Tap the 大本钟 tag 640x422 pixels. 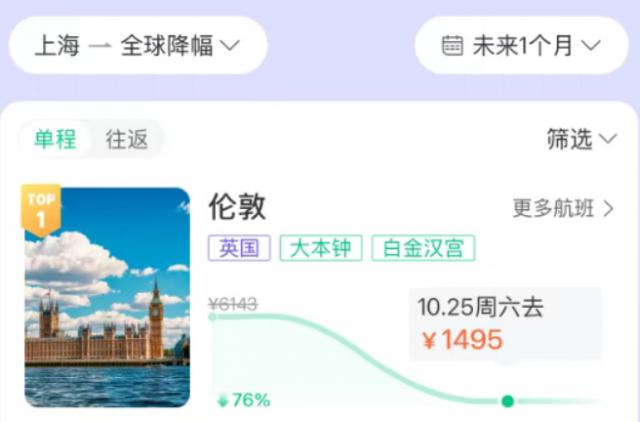[x=321, y=249]
